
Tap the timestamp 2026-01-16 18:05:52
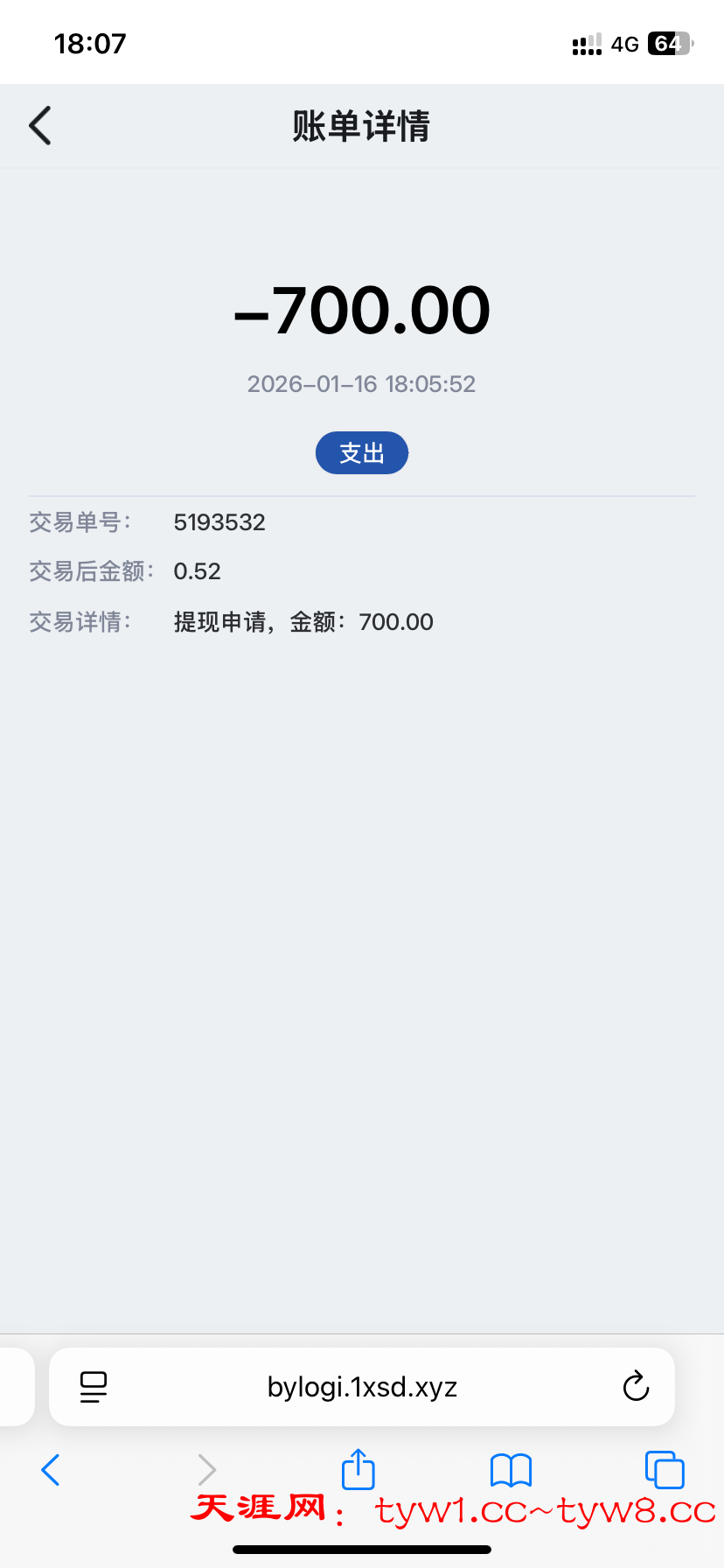point(361,383)
